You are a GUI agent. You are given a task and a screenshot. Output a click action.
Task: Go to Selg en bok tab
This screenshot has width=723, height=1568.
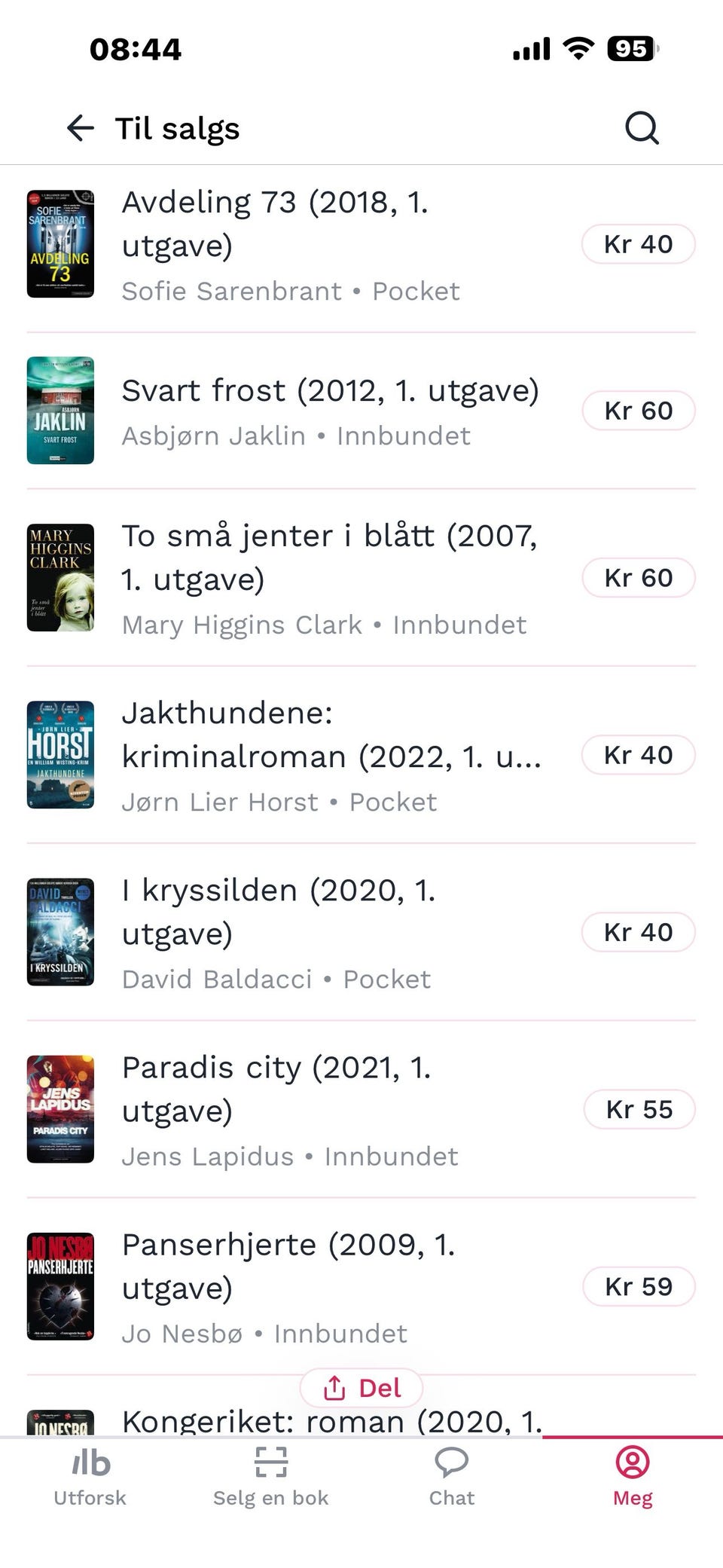coord(270,1477)
